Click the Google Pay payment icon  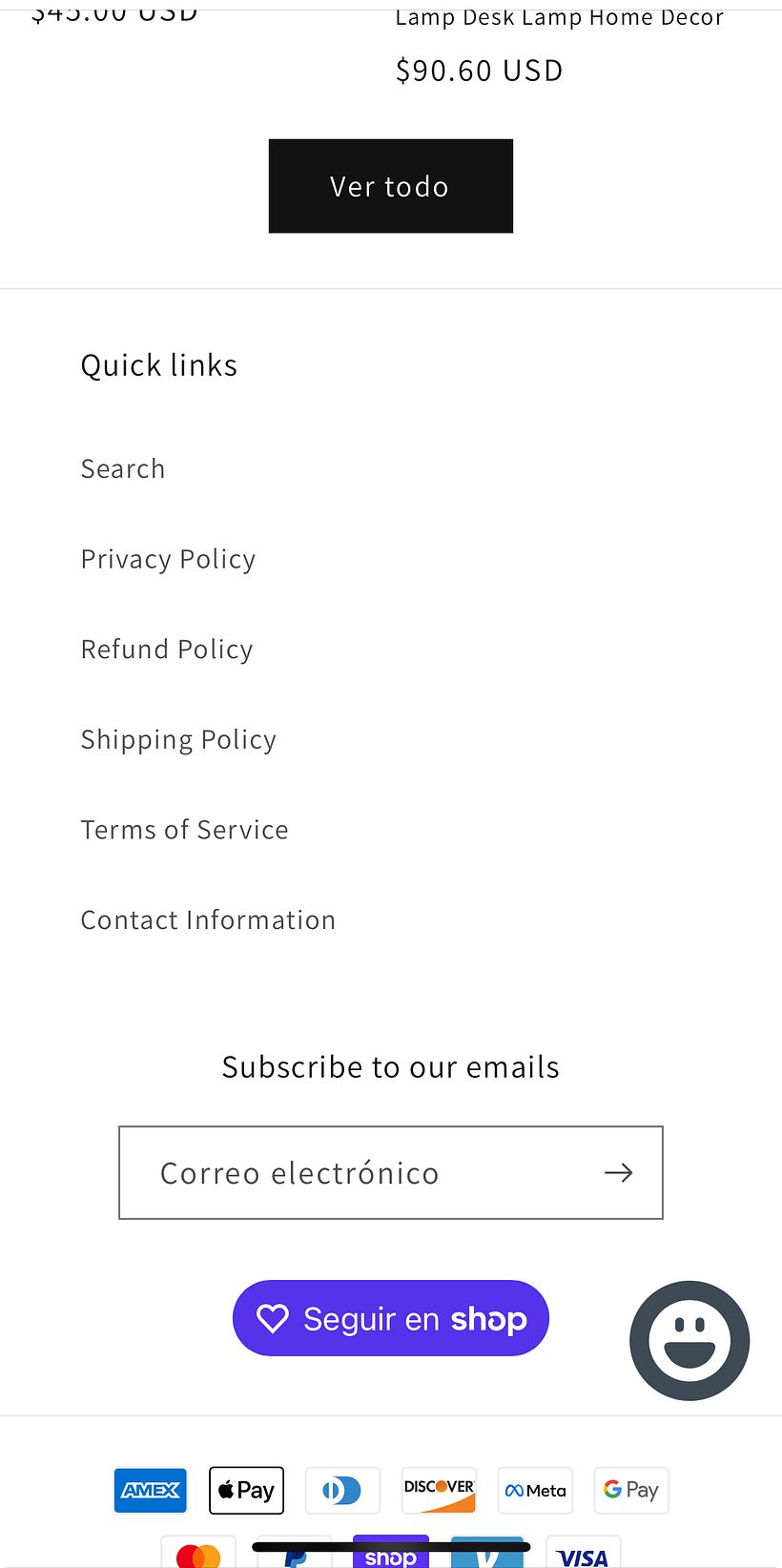(631, 1490)
